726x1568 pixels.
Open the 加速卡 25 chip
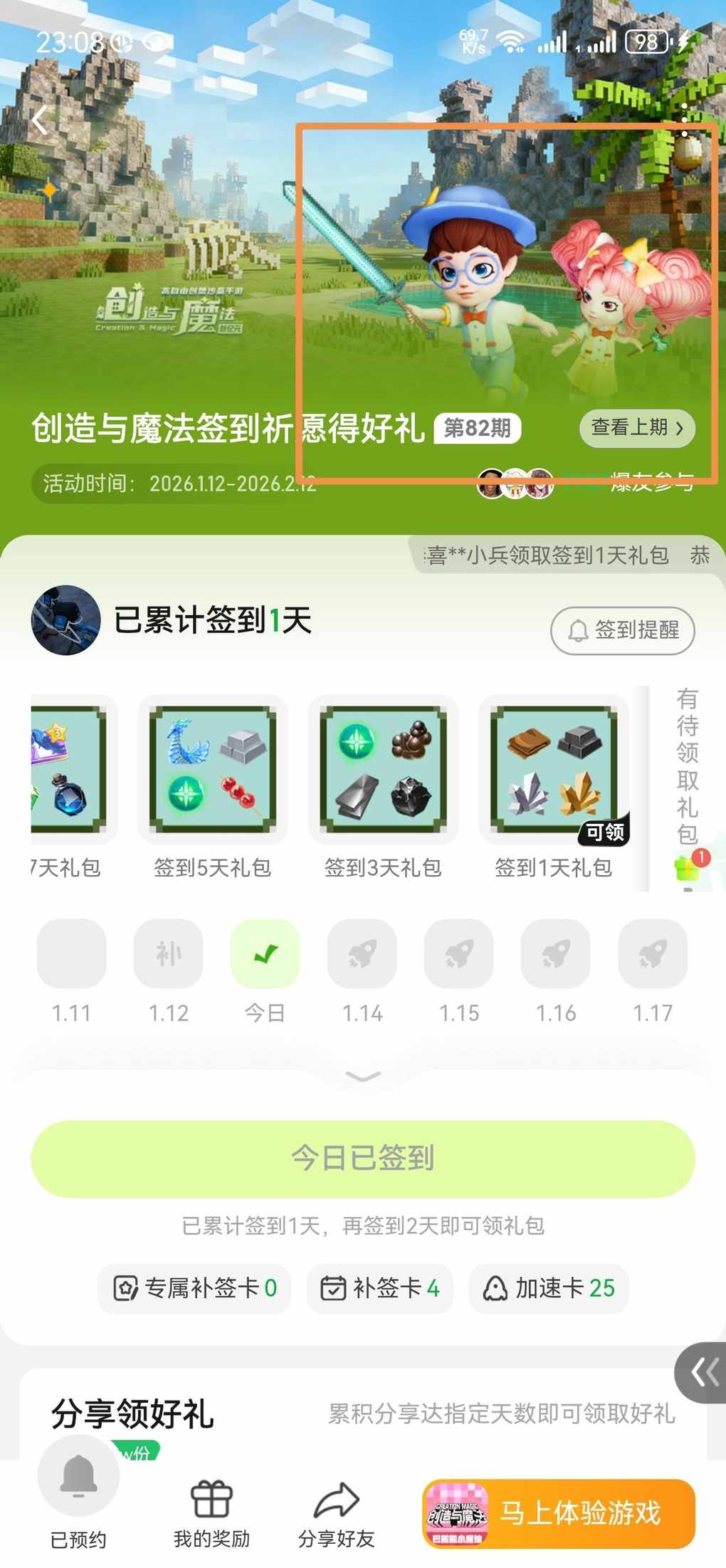pos(548,1288)
